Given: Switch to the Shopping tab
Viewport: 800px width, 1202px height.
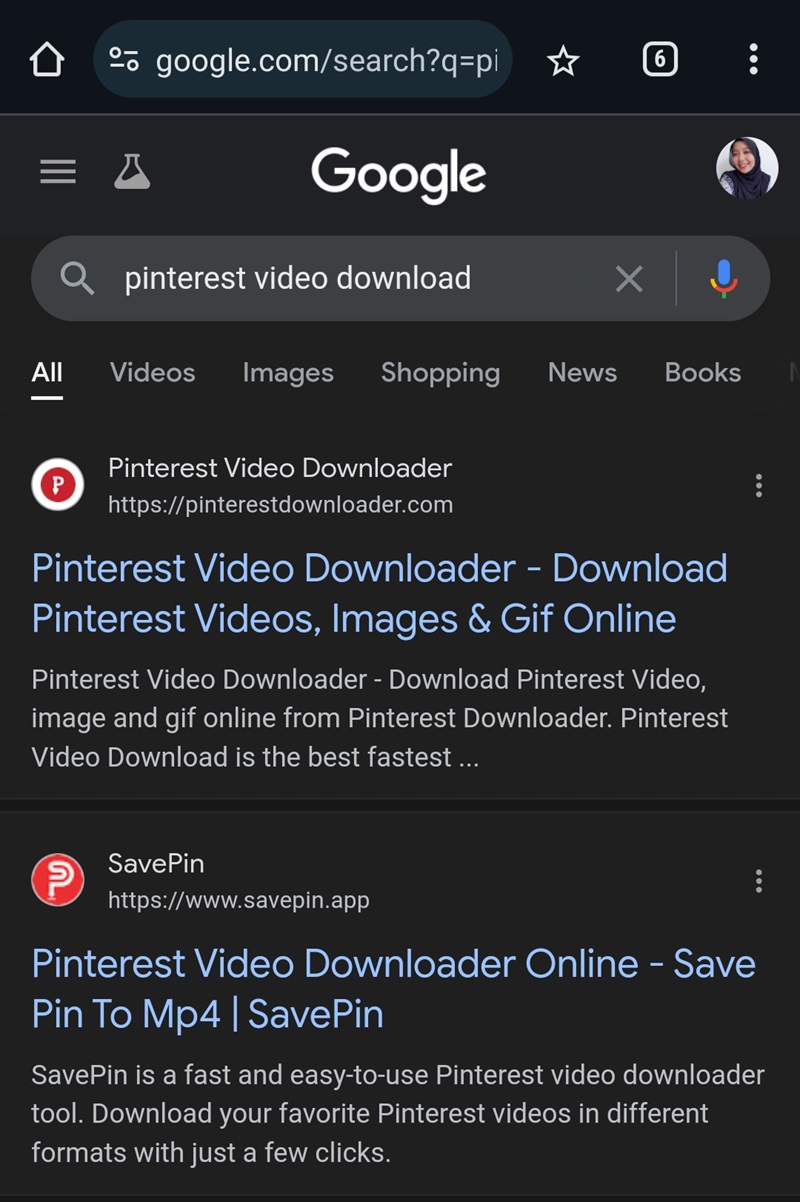Looking at the screenshot, I should click(440, 373).
